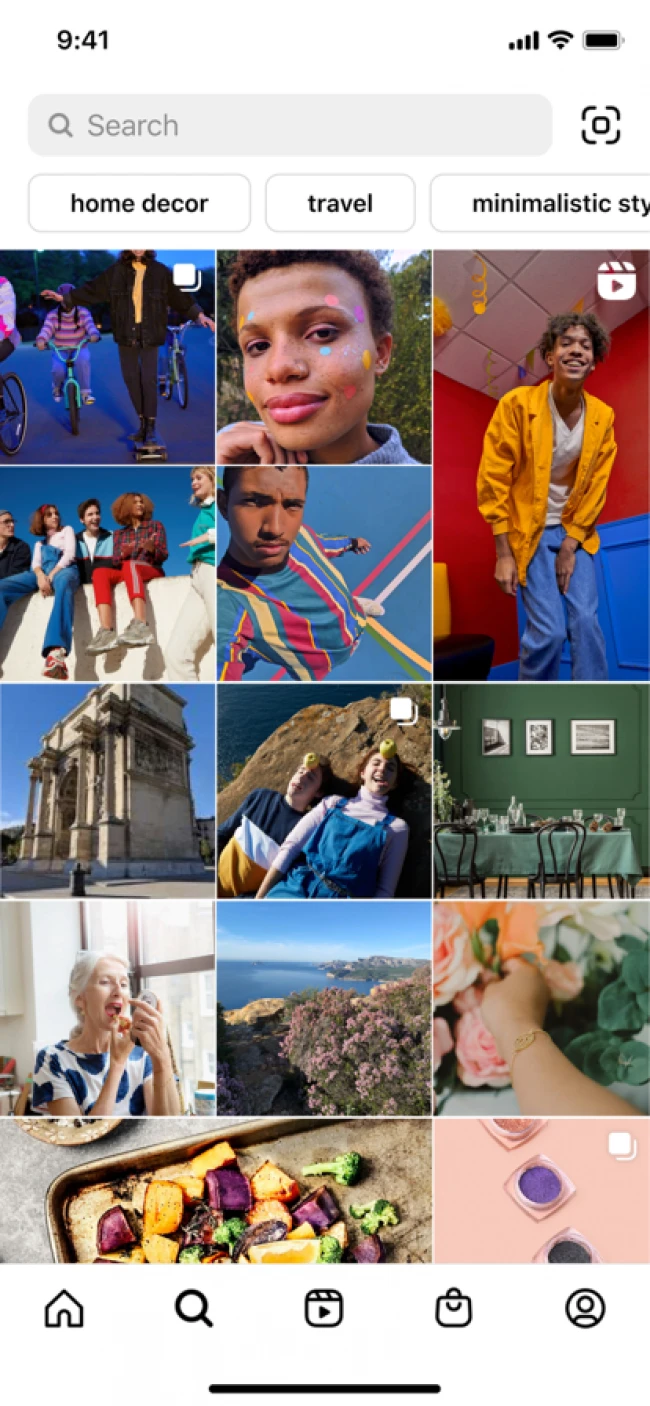Screen dimensions: 650x1406
Task: Open the QR scan icon beside search
Action: pyautogui.click(x=601, y=125)
